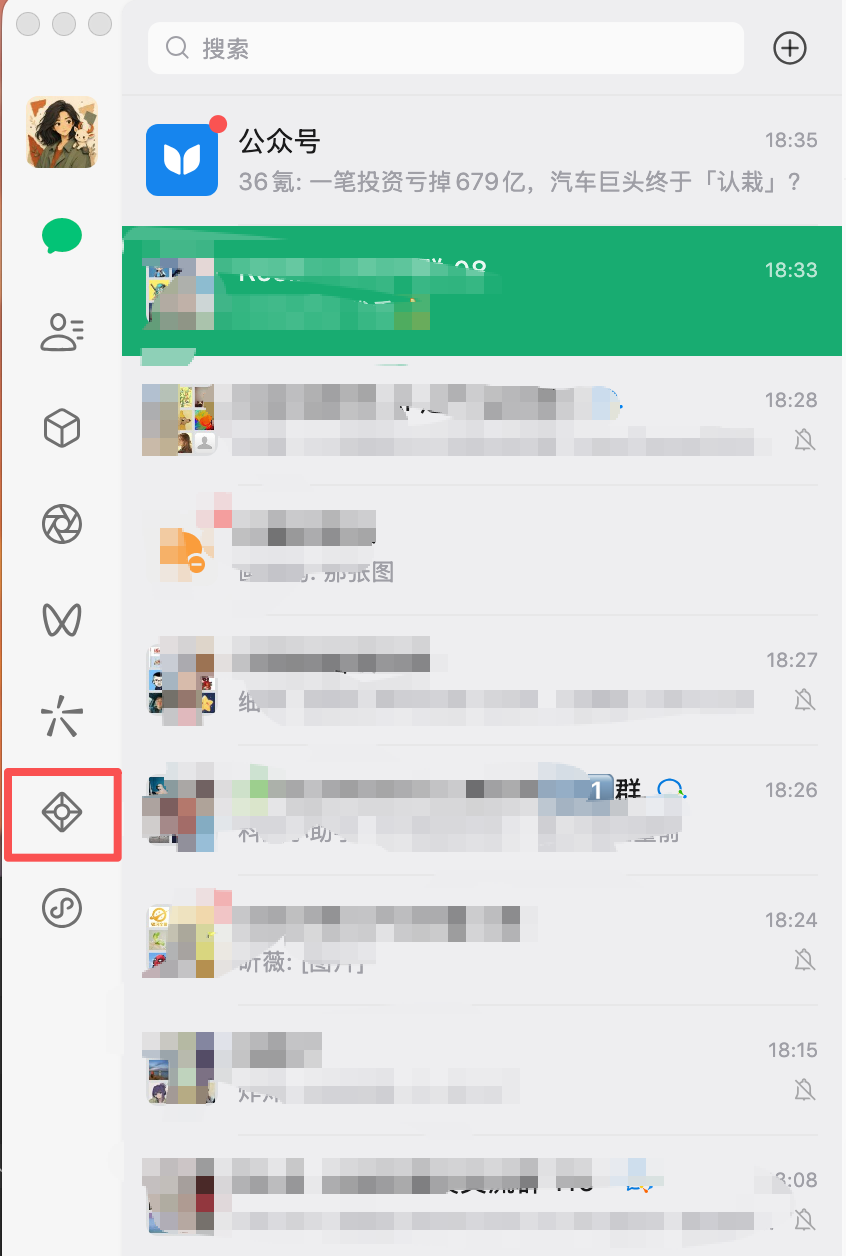846x1256 pixels.
Task: Open the mini programs icon
Action: click(61, 908)
